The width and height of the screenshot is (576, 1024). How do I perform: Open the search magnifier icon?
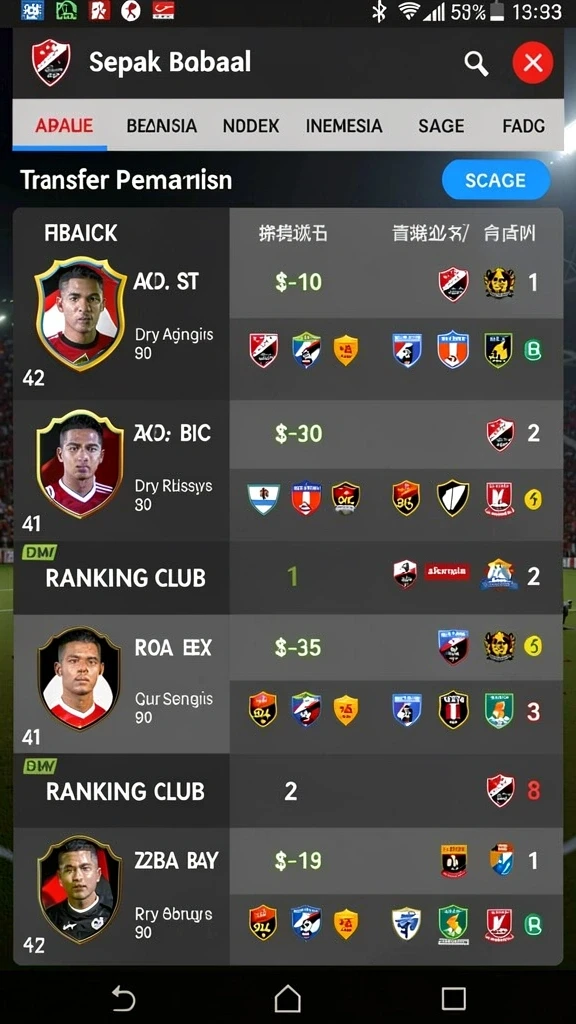point(476,63)
